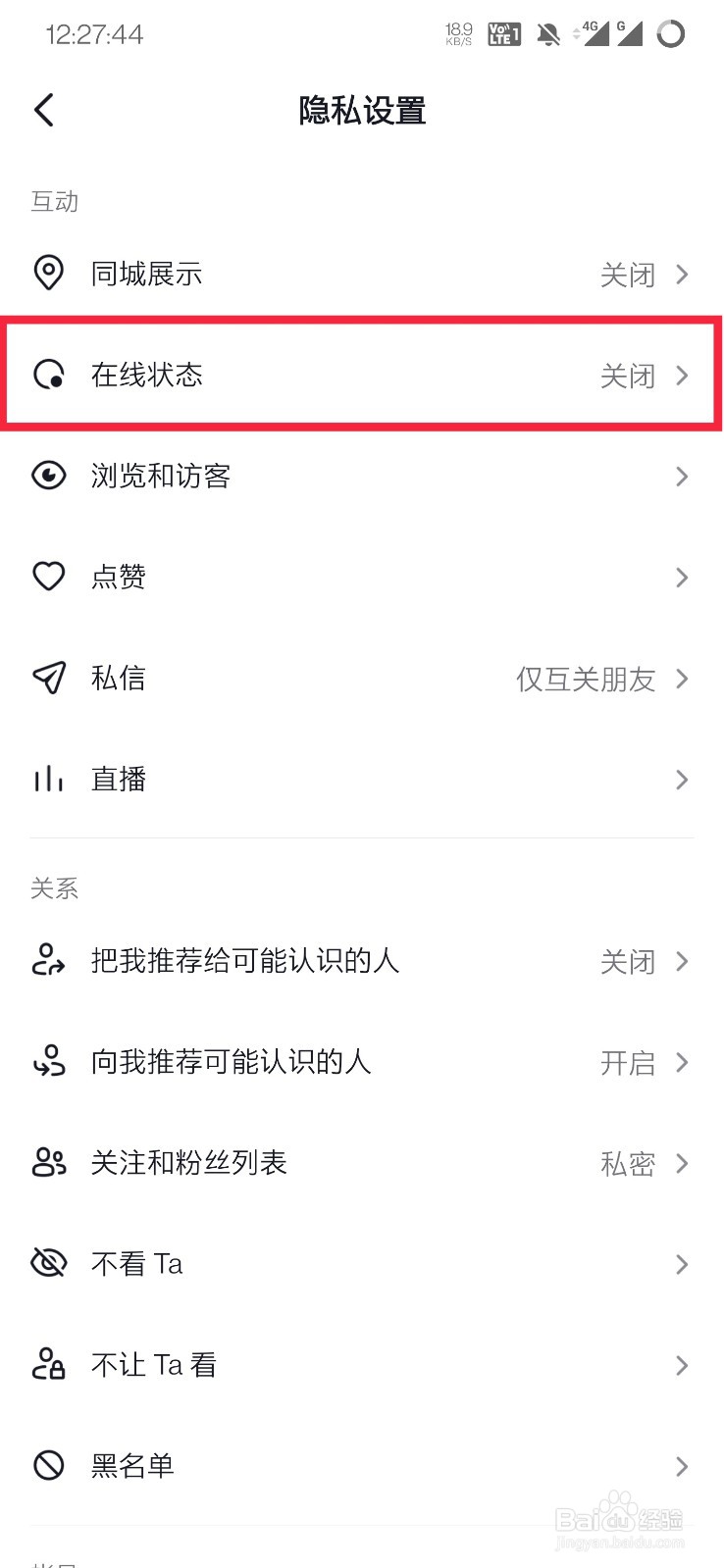The image size is (724, 1568).
Task: Click the bar chart icon for 直播
Action: [49, 779]
